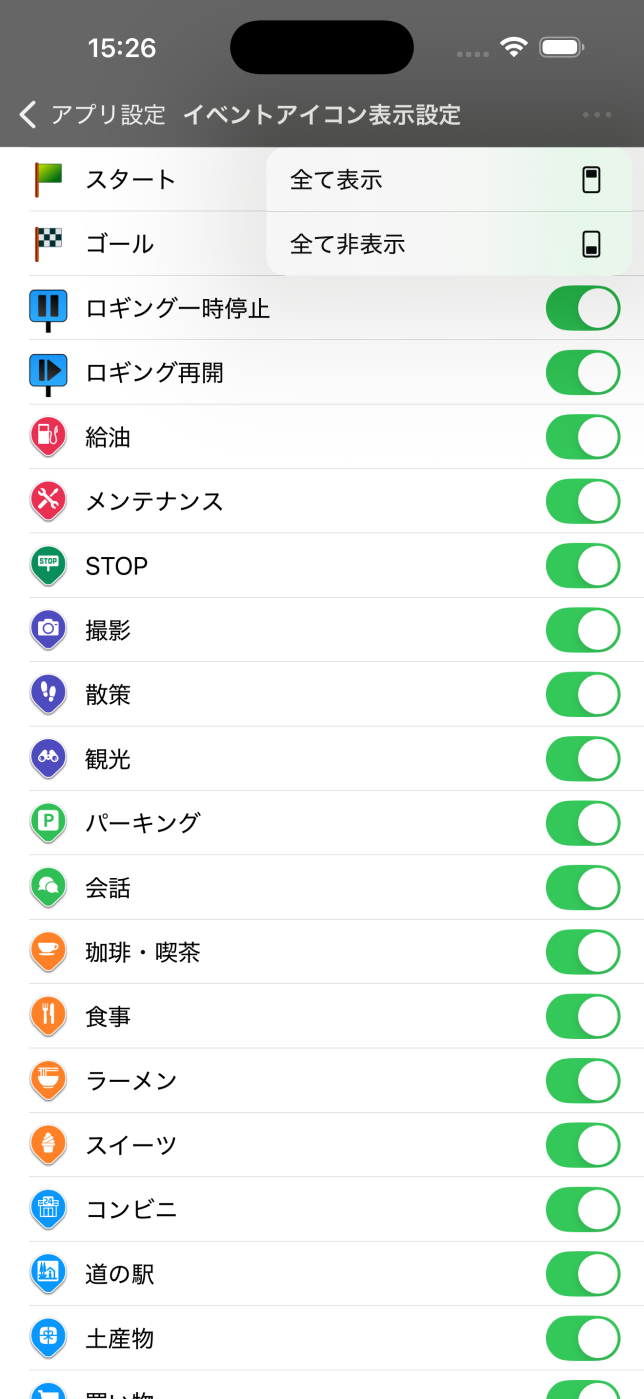Switch off the STOP event icon

click(x=583, y=566)
